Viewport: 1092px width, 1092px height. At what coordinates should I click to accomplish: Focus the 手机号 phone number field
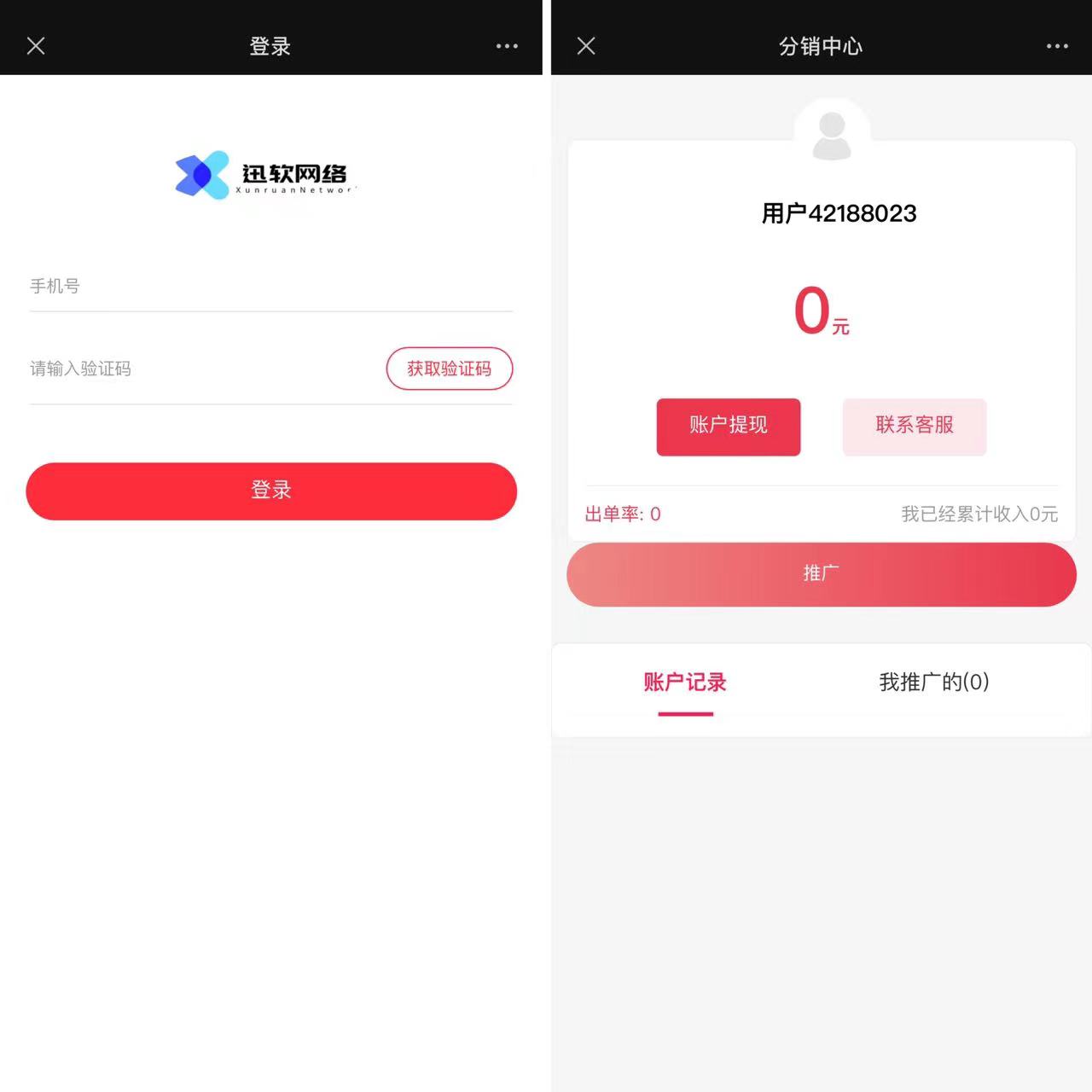pos(270,287)
